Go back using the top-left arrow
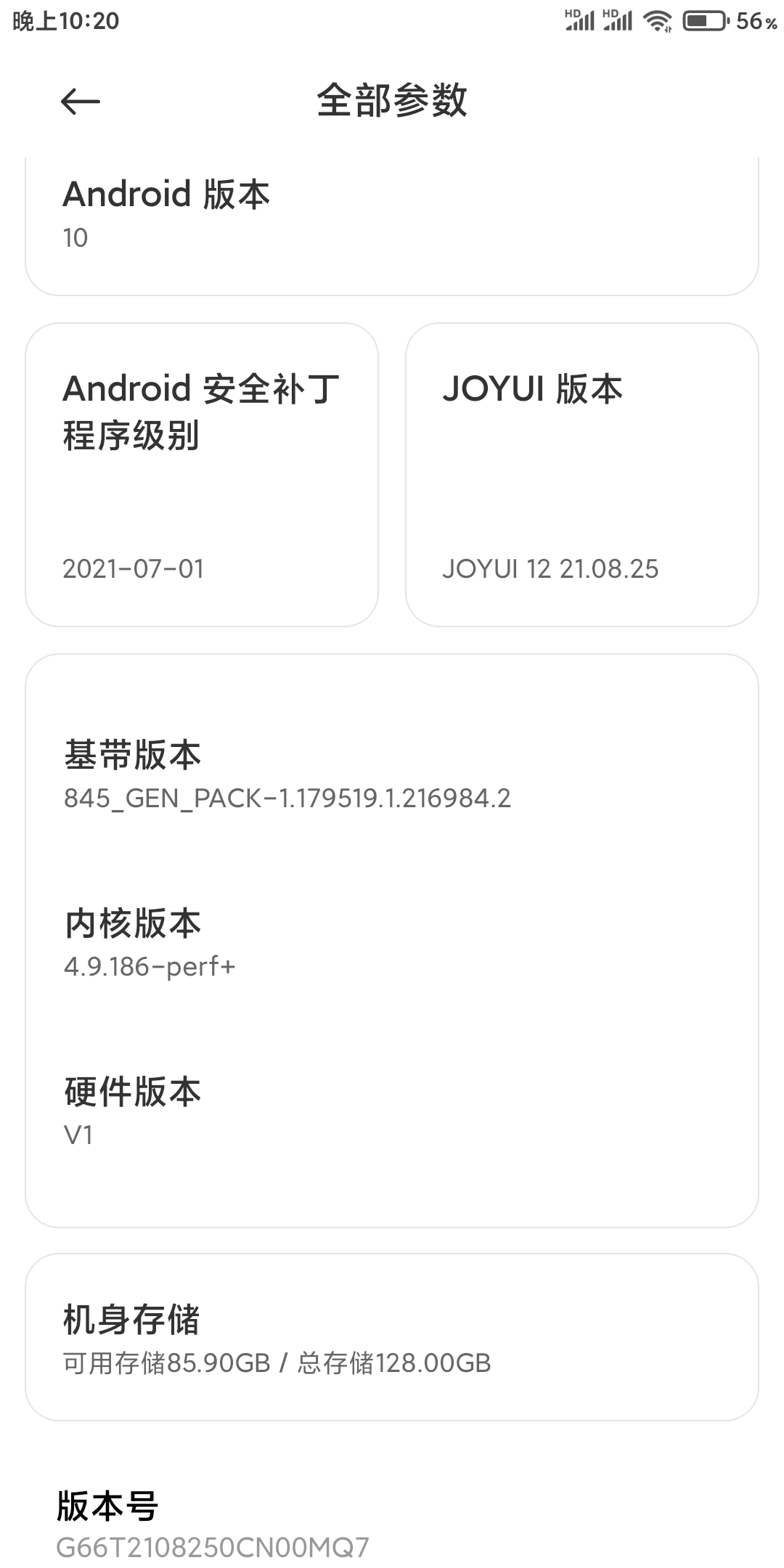Screen dimensions: 784x1568 coord(80,101)
